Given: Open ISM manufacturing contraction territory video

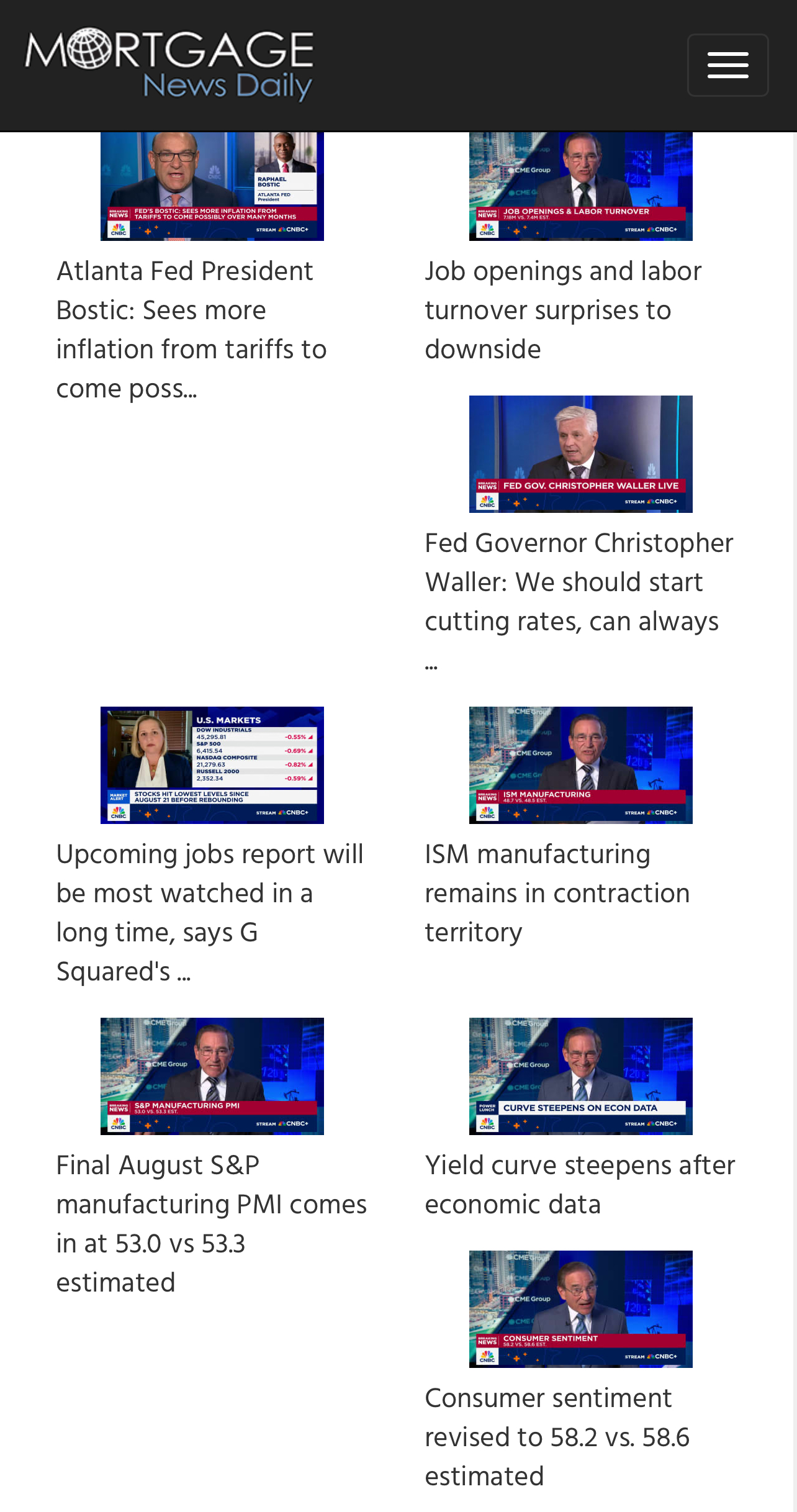Looking at the screenshot, I should [x=580, y=765].
